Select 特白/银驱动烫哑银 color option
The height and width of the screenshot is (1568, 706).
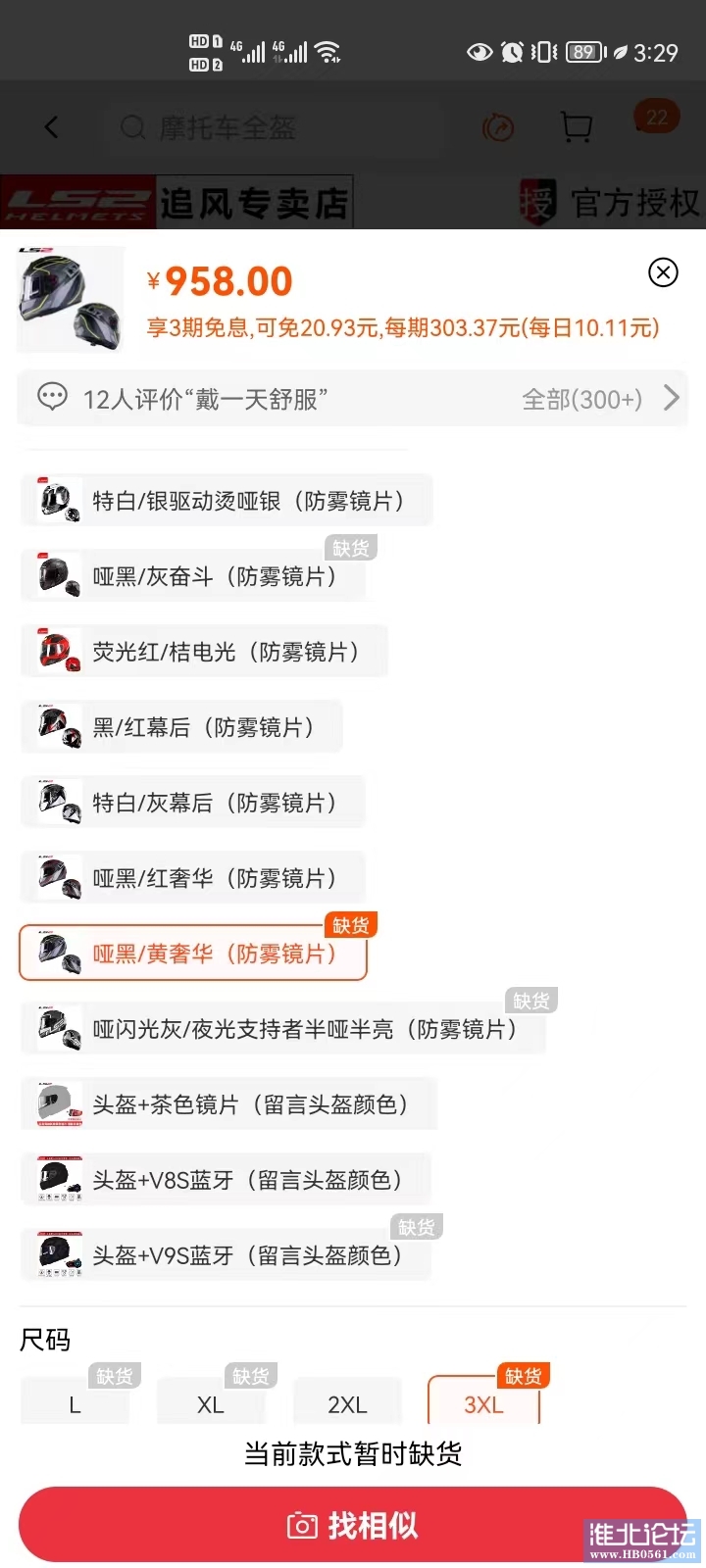(x=226, y=501)
